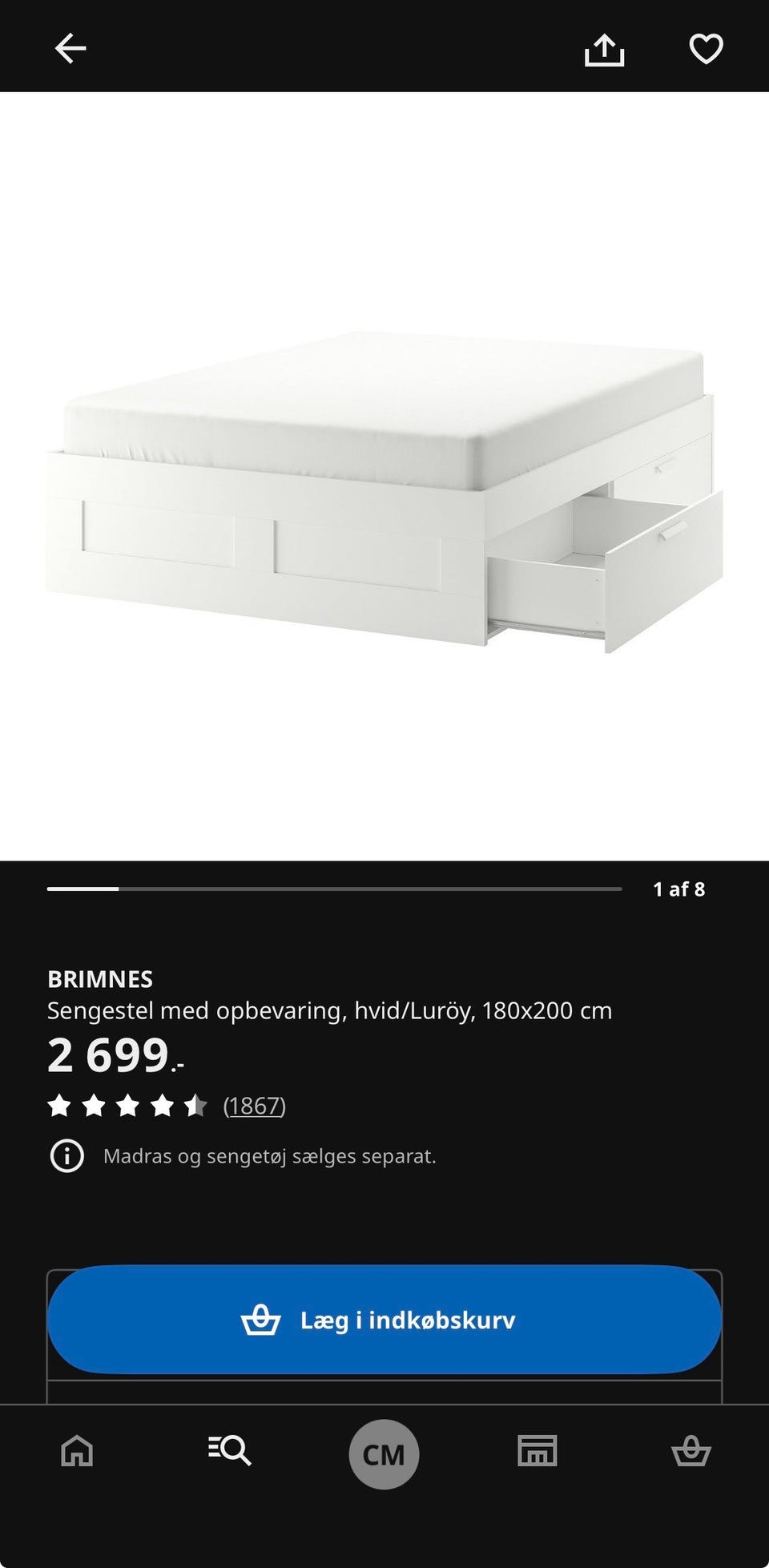Share this BRIMNES product
Screen dimensions: 769x1568
[604, 50]
